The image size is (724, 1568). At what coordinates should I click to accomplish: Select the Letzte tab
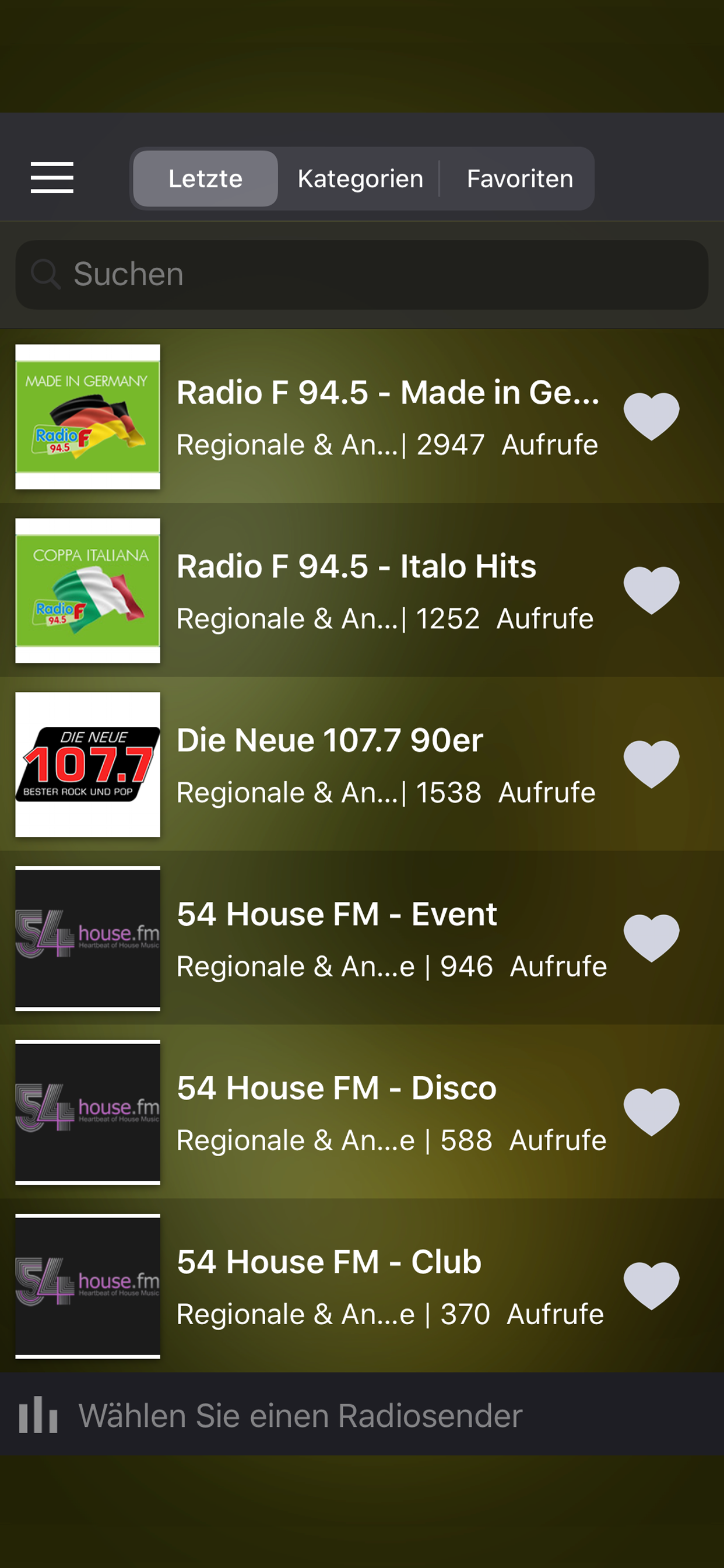[205, 178]
